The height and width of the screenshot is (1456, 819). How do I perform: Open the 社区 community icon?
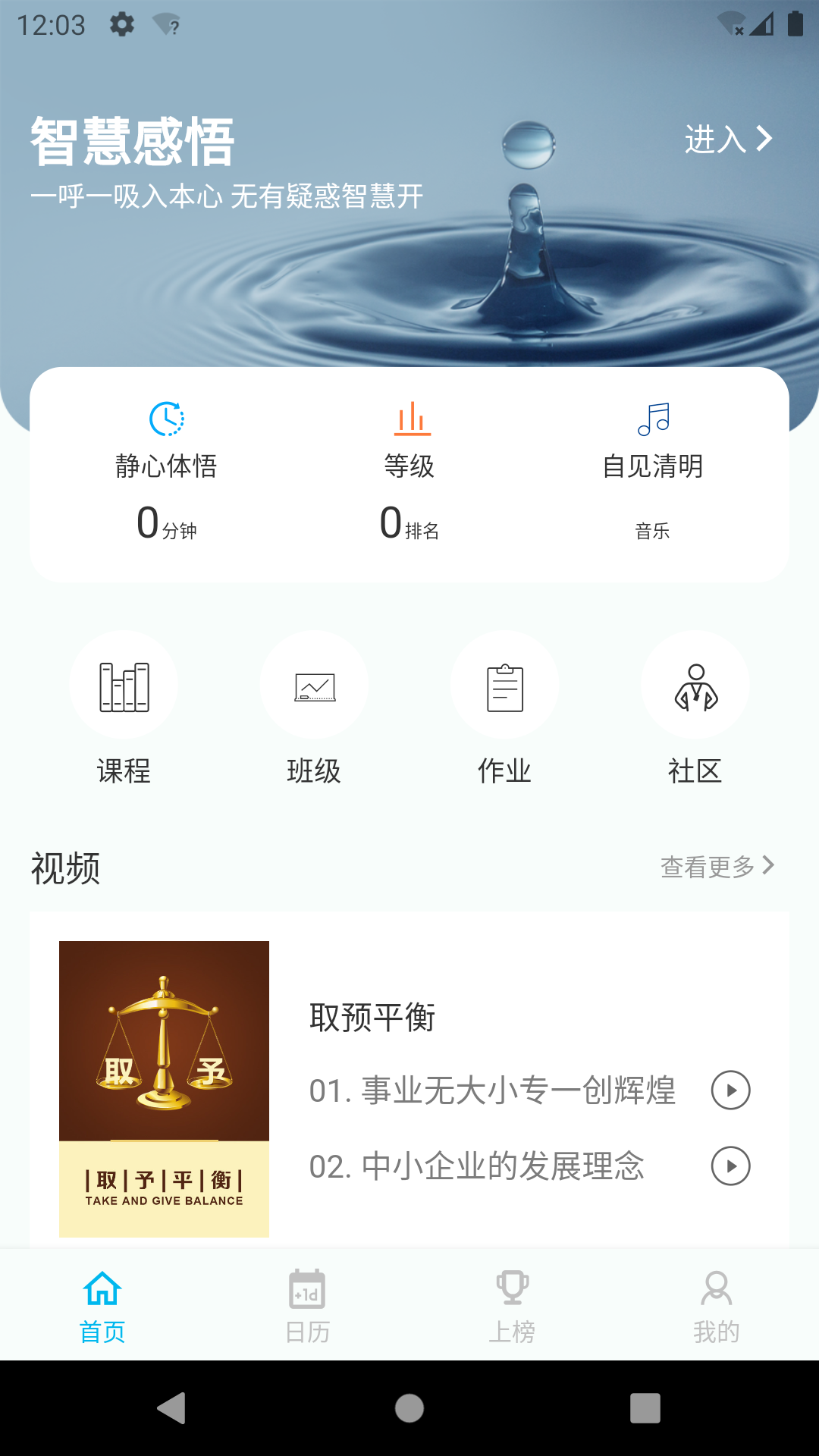[x=695, y=685]
